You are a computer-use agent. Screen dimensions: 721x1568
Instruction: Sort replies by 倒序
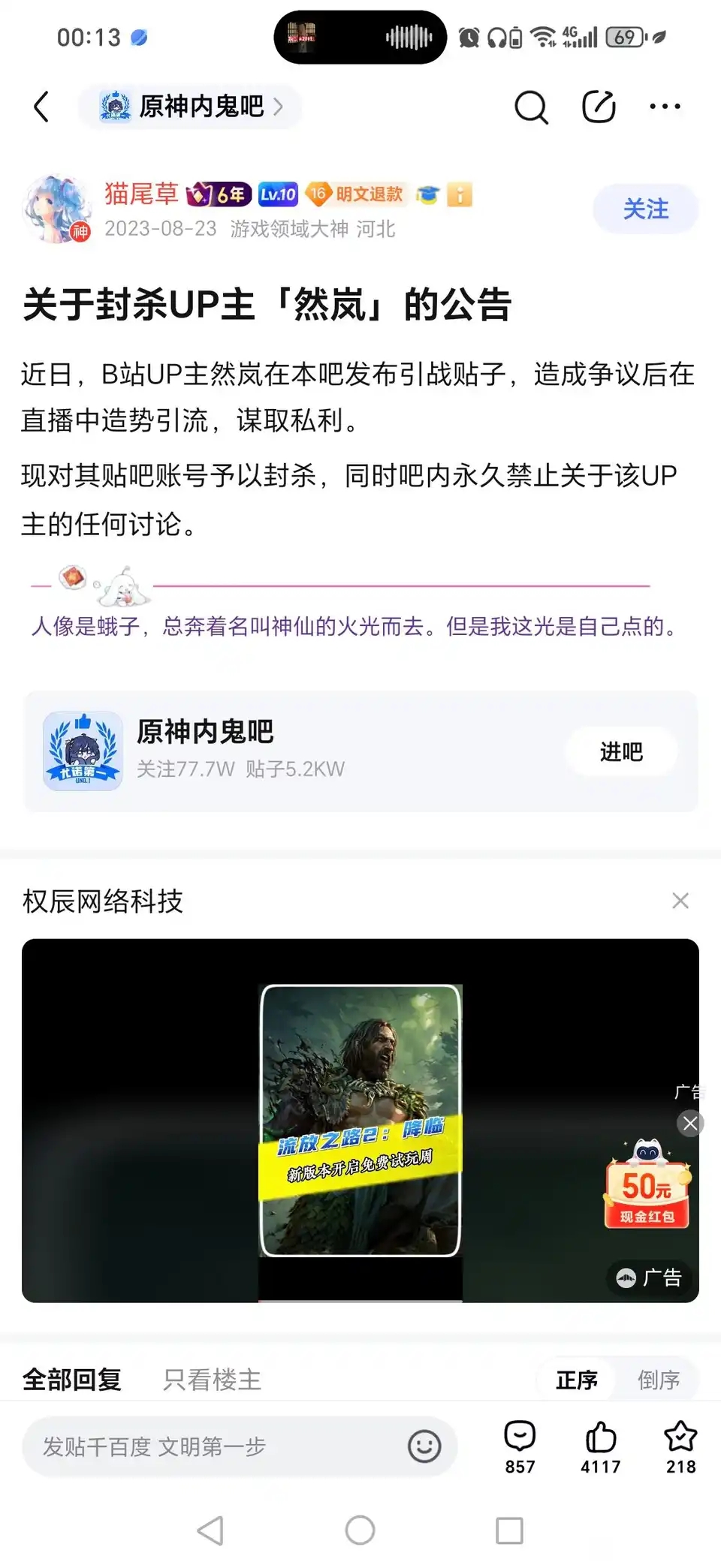[658, 1380]
